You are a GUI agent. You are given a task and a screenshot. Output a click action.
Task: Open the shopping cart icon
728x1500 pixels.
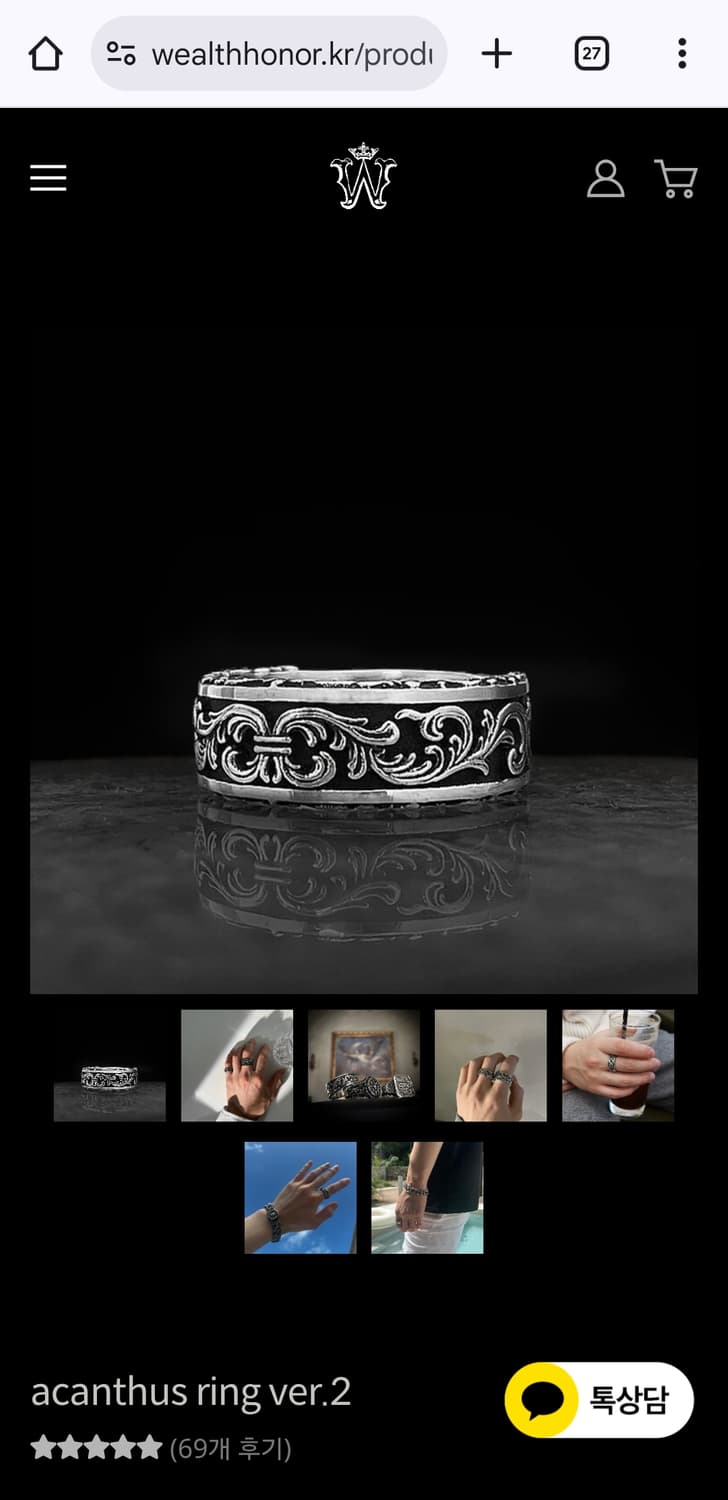point(675,180)
